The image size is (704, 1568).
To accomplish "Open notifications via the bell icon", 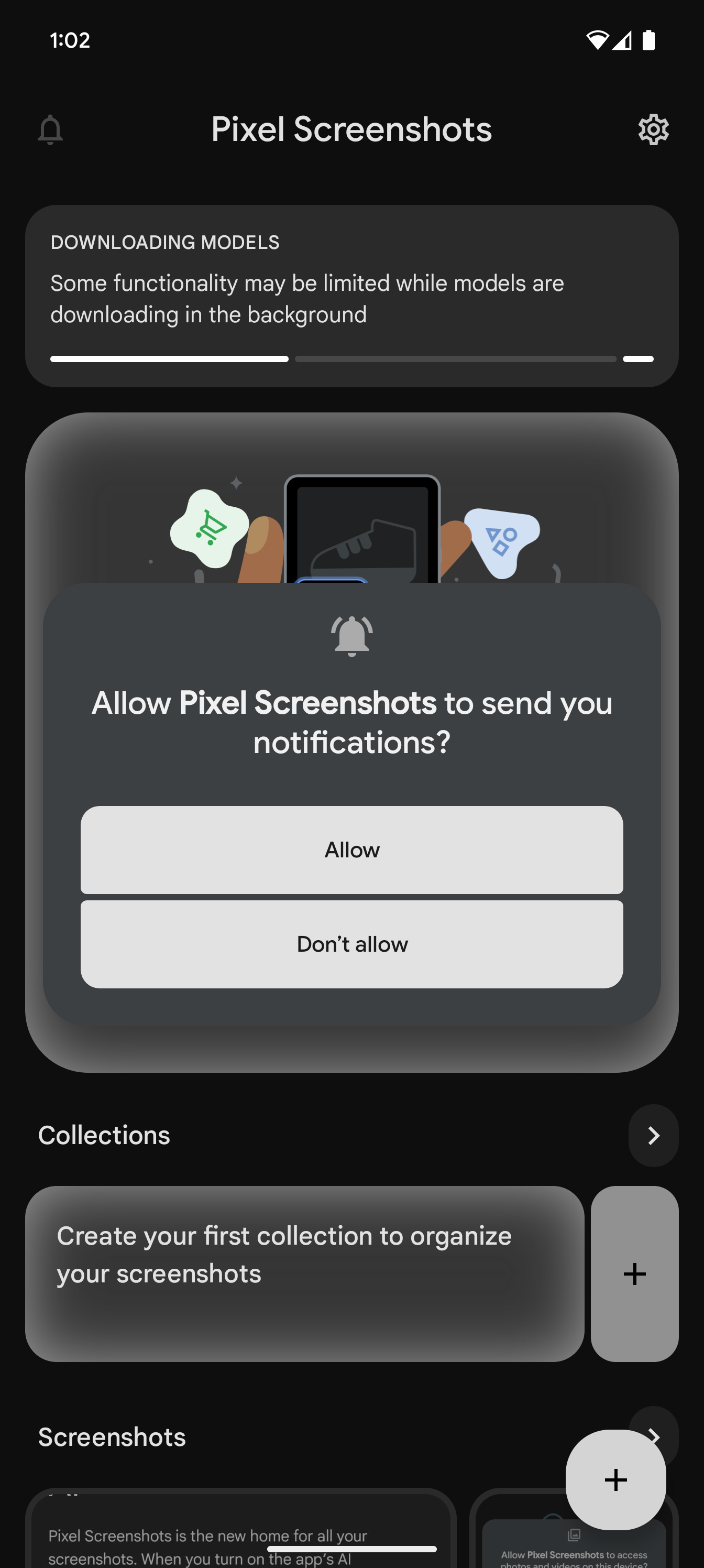I will (50, 129).
